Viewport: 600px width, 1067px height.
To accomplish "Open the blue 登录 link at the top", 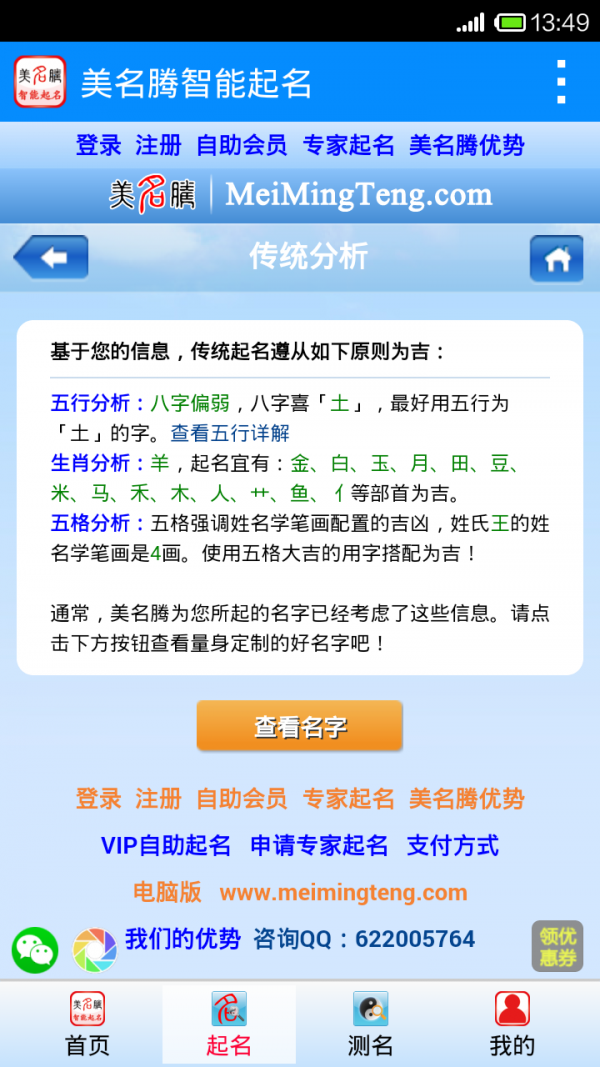I will [x=98, y=145].
